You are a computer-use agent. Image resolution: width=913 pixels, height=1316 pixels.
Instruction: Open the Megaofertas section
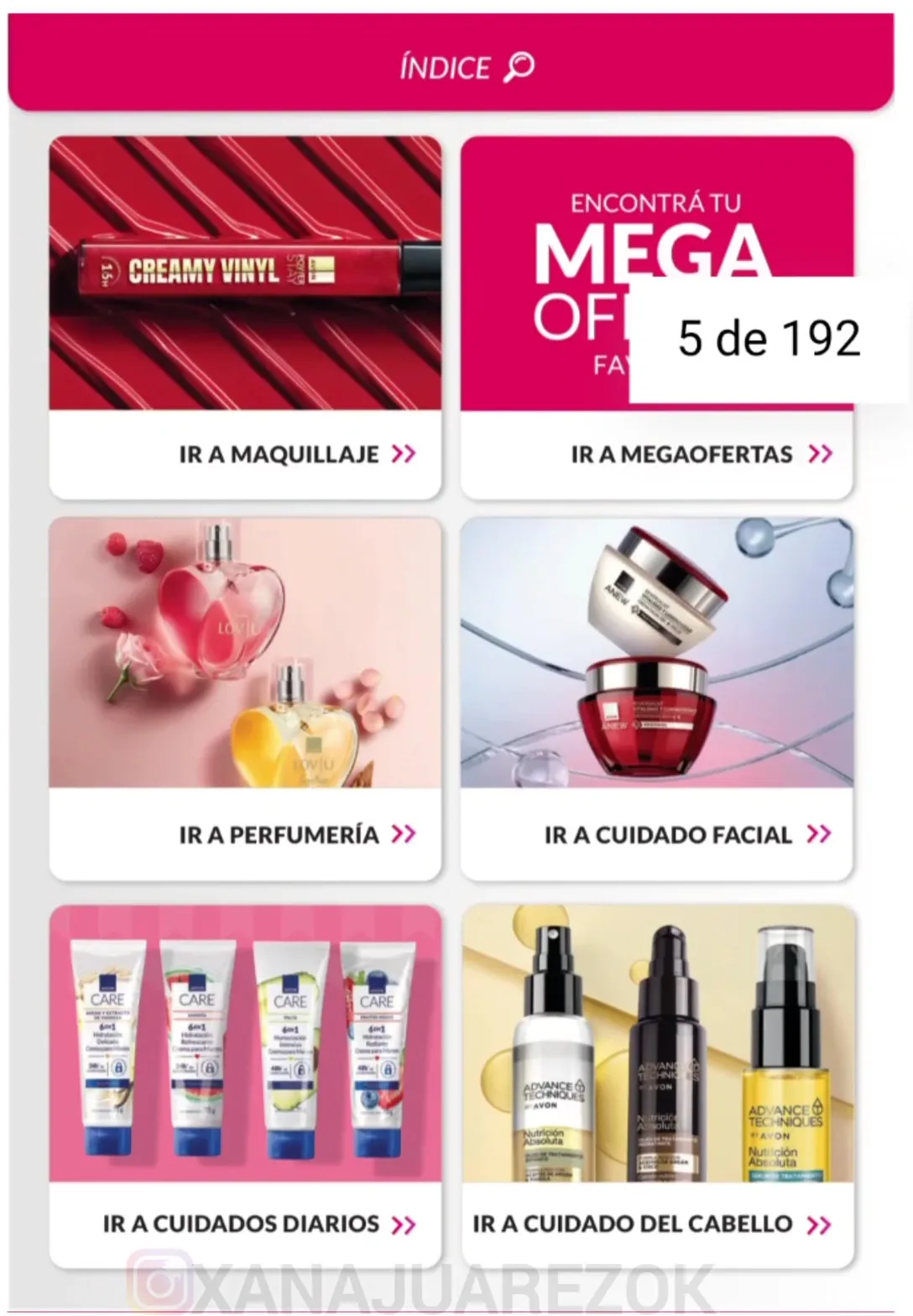[x=701, y=454]
